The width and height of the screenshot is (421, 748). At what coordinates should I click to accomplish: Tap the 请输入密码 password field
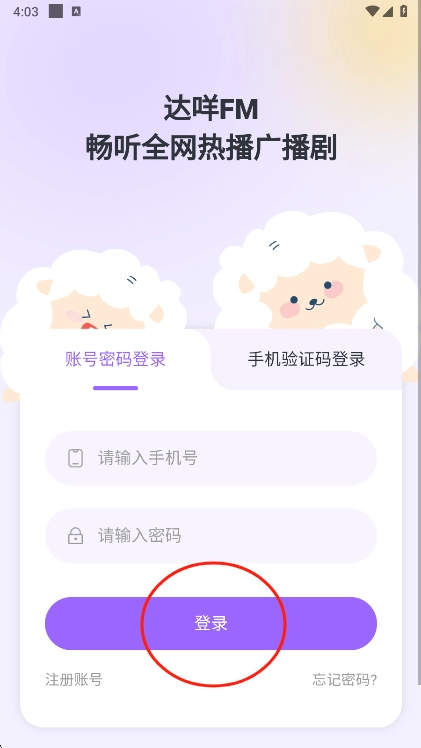(211, 536)
